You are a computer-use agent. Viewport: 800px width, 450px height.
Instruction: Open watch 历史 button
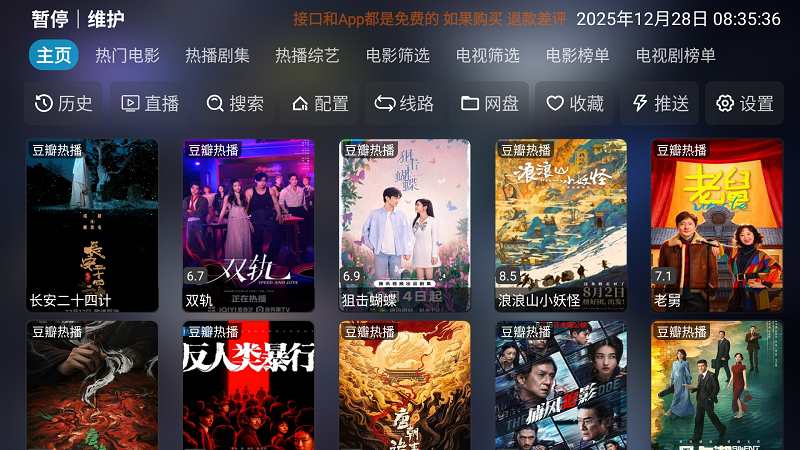(63, 103)
